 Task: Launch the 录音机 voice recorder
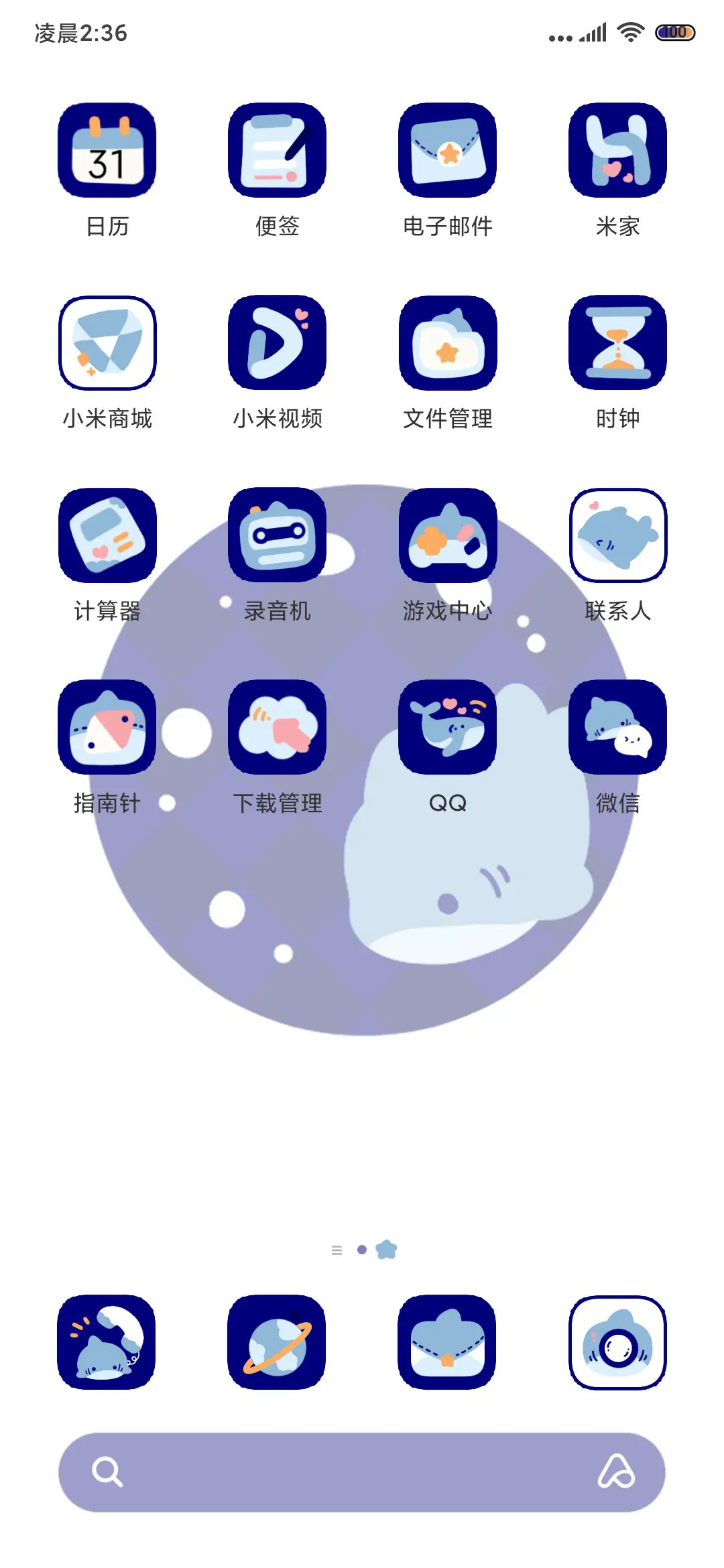point(277,537)
